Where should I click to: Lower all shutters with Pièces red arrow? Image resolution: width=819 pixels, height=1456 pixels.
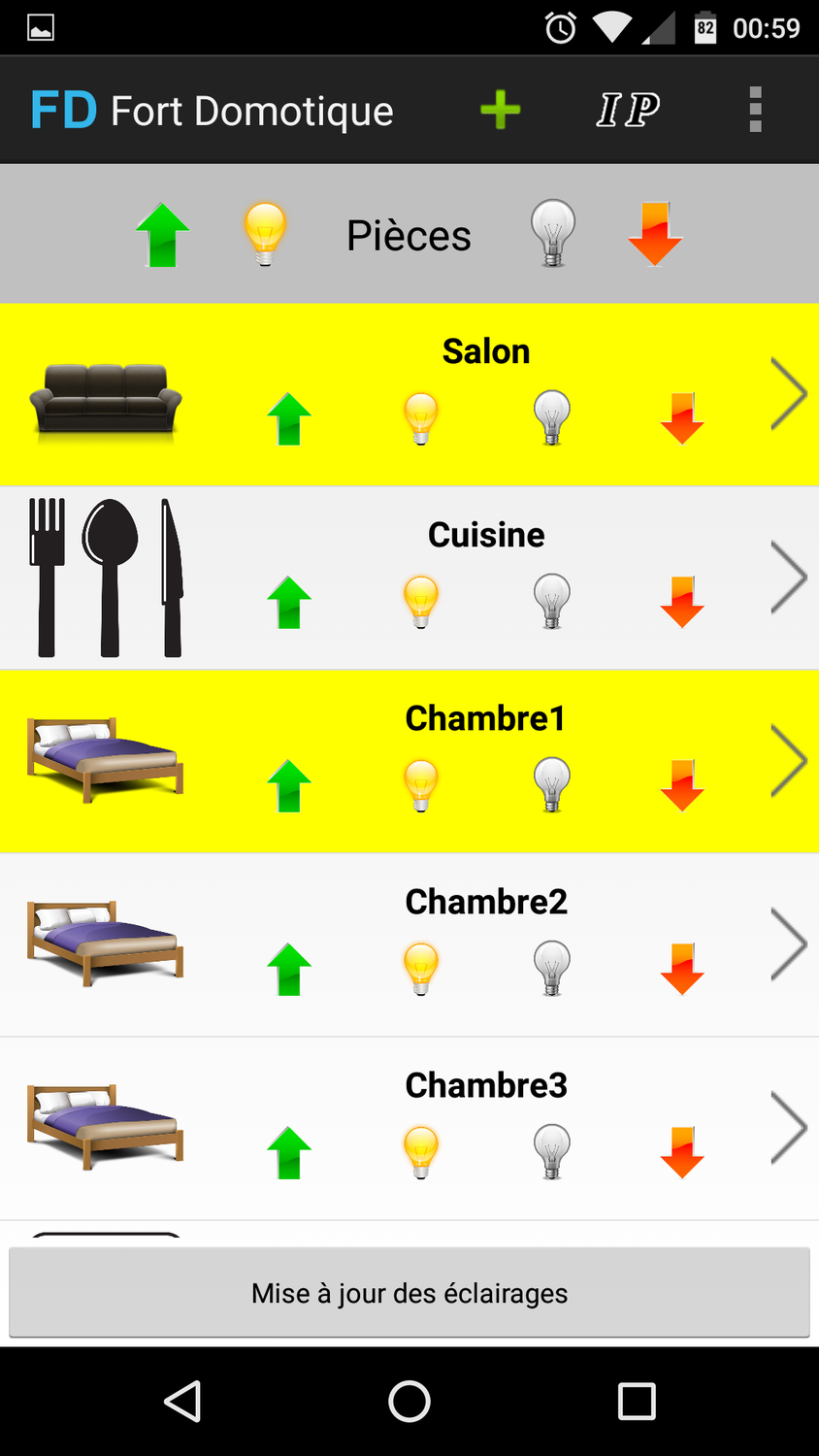pyautogui.click(x=655, y=234)
